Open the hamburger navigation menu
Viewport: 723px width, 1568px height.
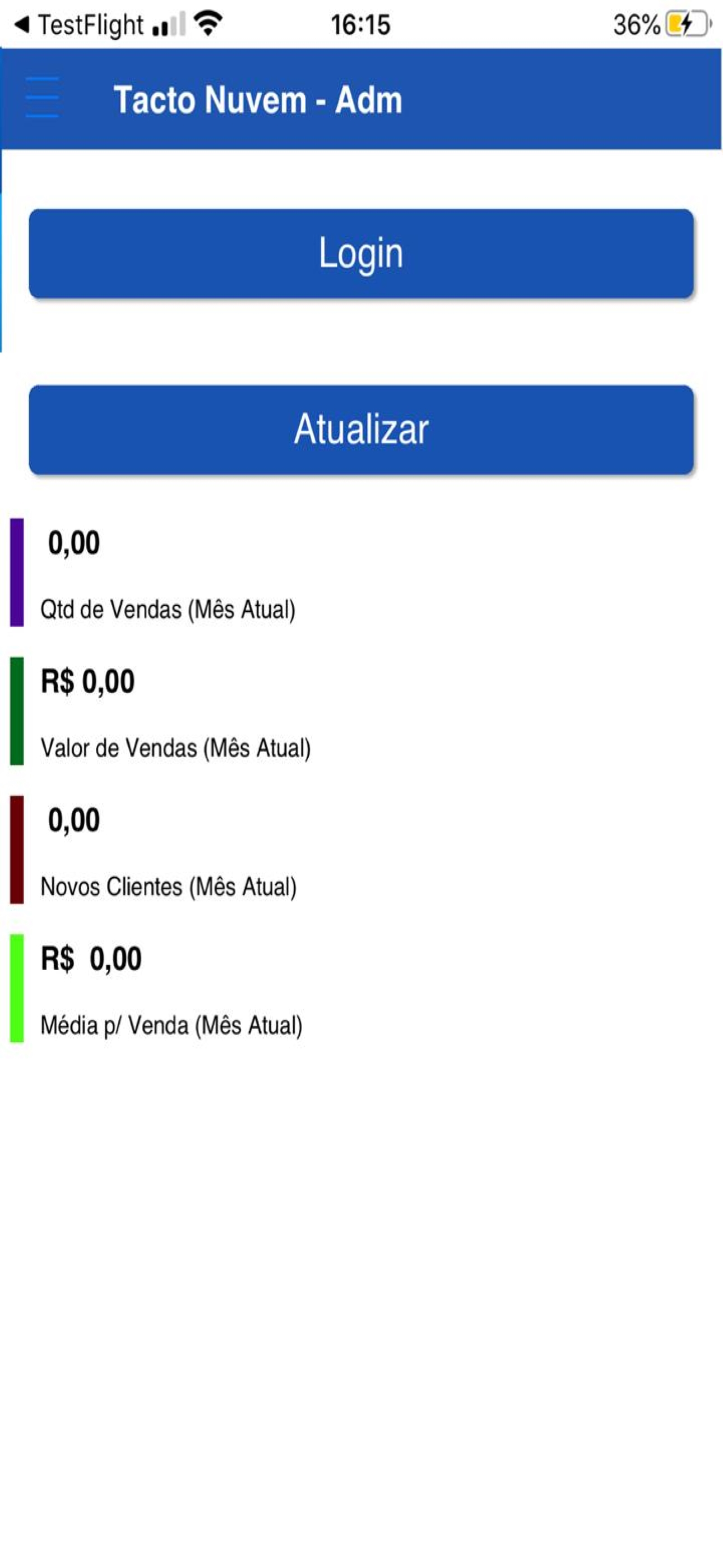[x=43, y=98]
